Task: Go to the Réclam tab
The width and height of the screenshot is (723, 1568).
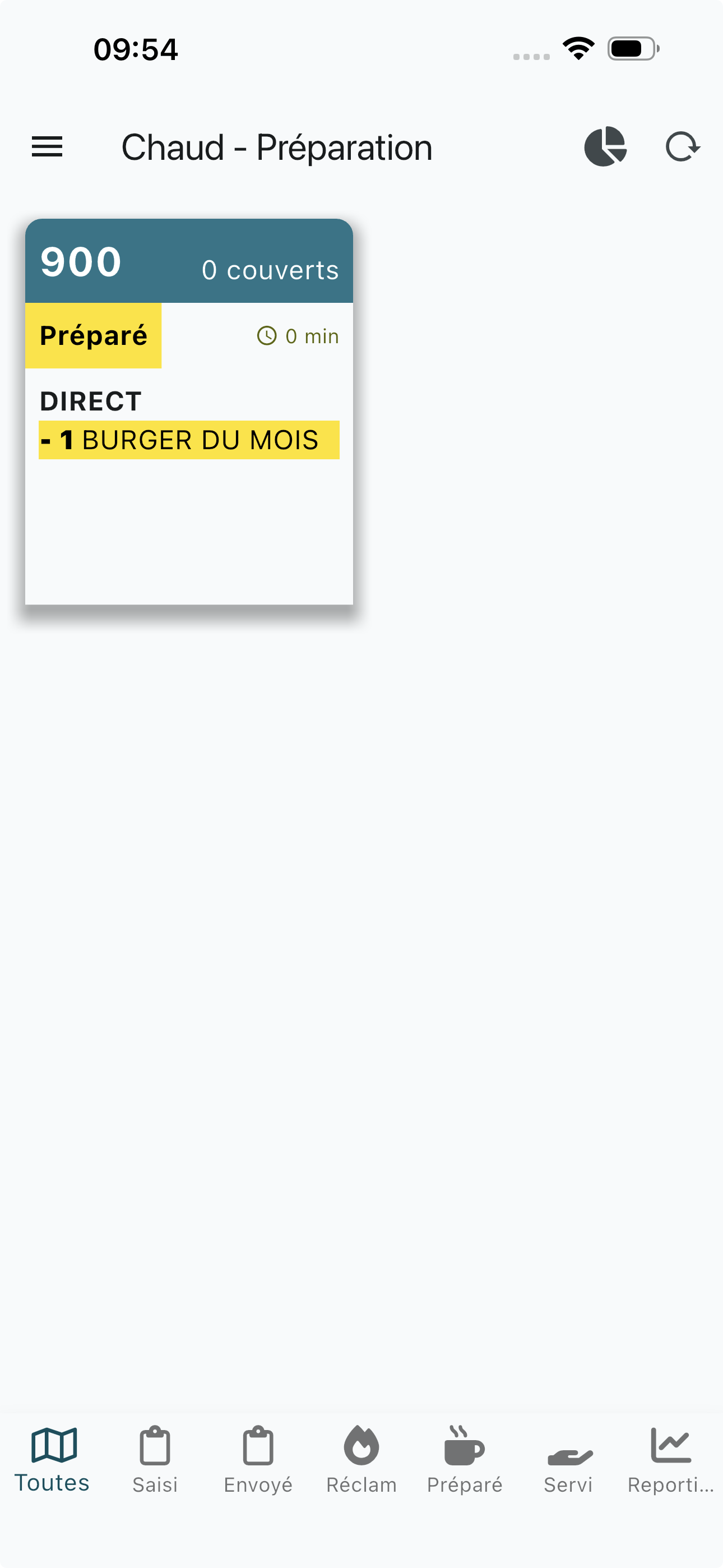Action: [x=361, y=1461]
